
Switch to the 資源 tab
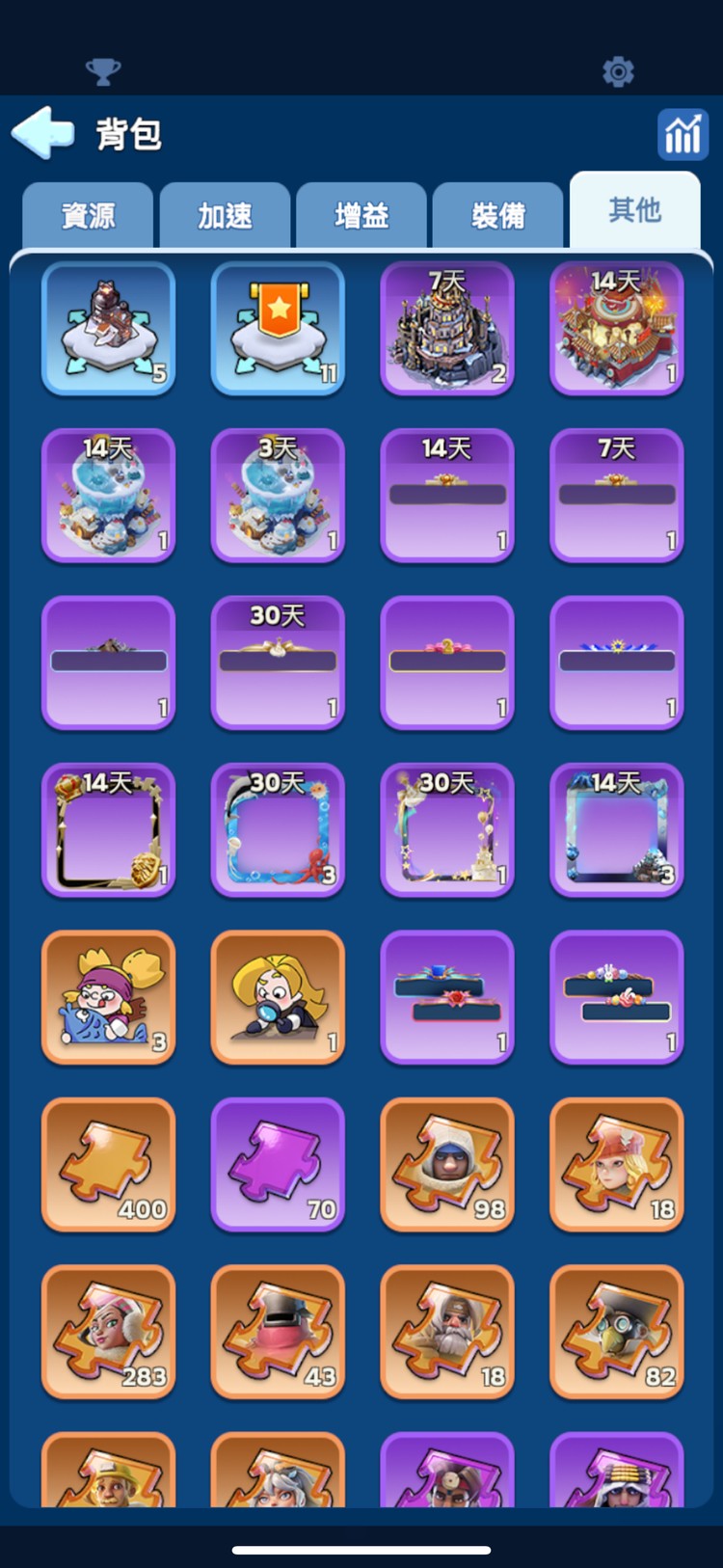tap(88, 215)
